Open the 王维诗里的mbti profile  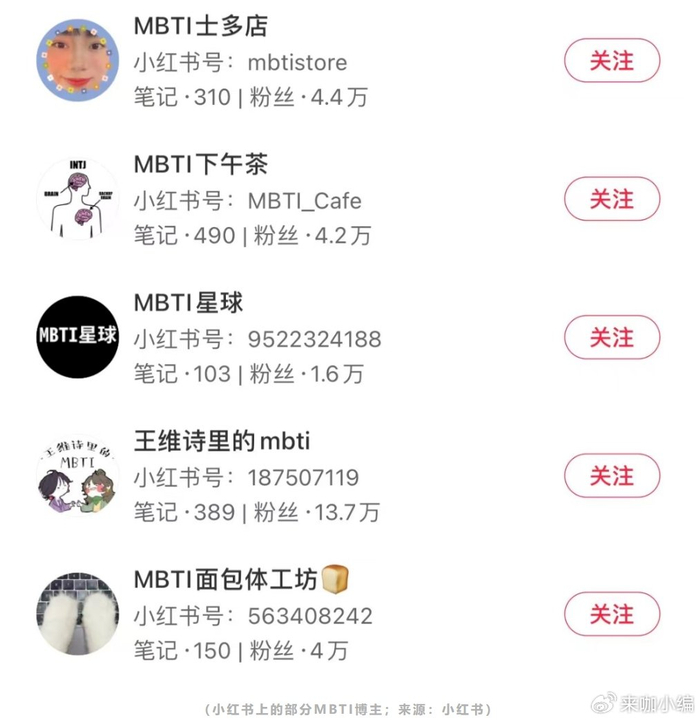coord(222,440)
